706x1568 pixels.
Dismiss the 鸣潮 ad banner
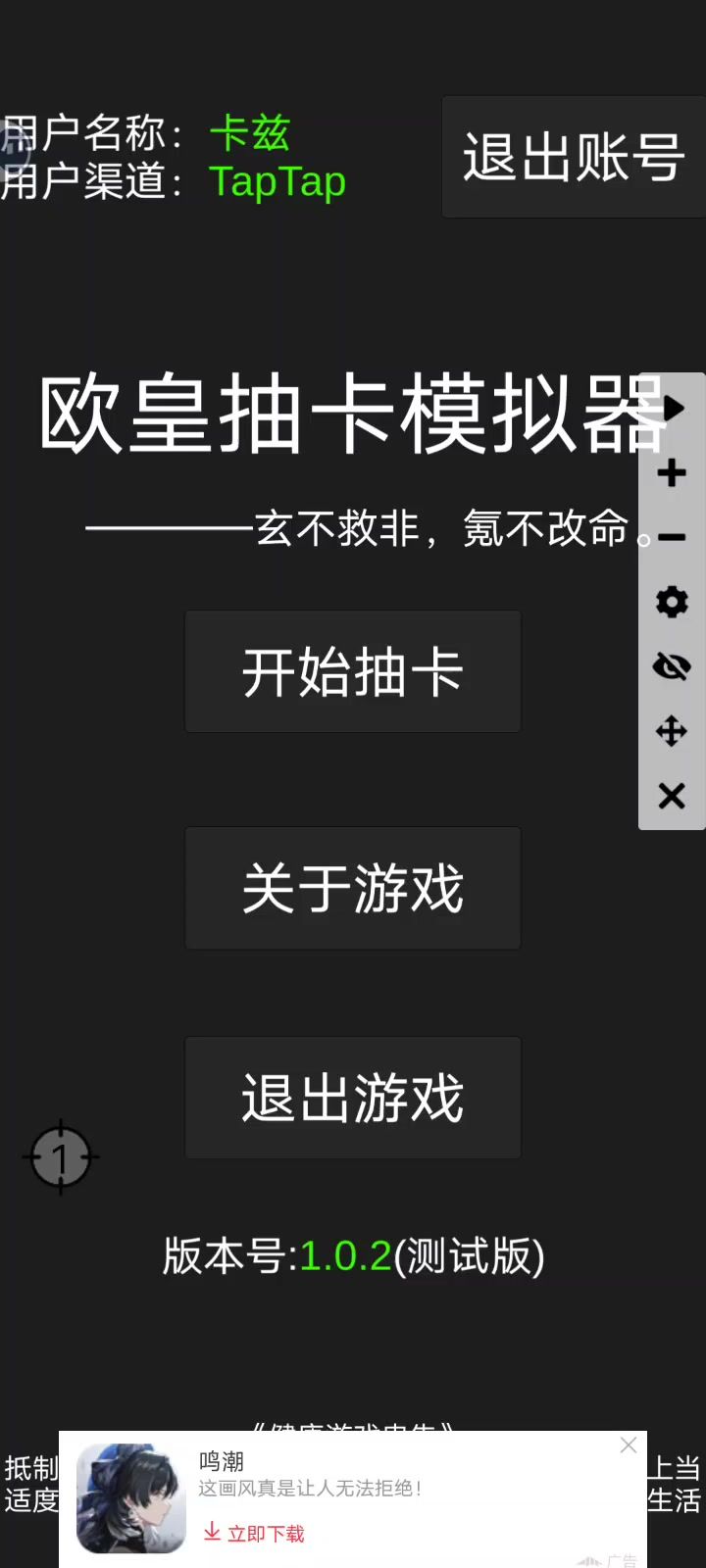[x=629, y=1445]
